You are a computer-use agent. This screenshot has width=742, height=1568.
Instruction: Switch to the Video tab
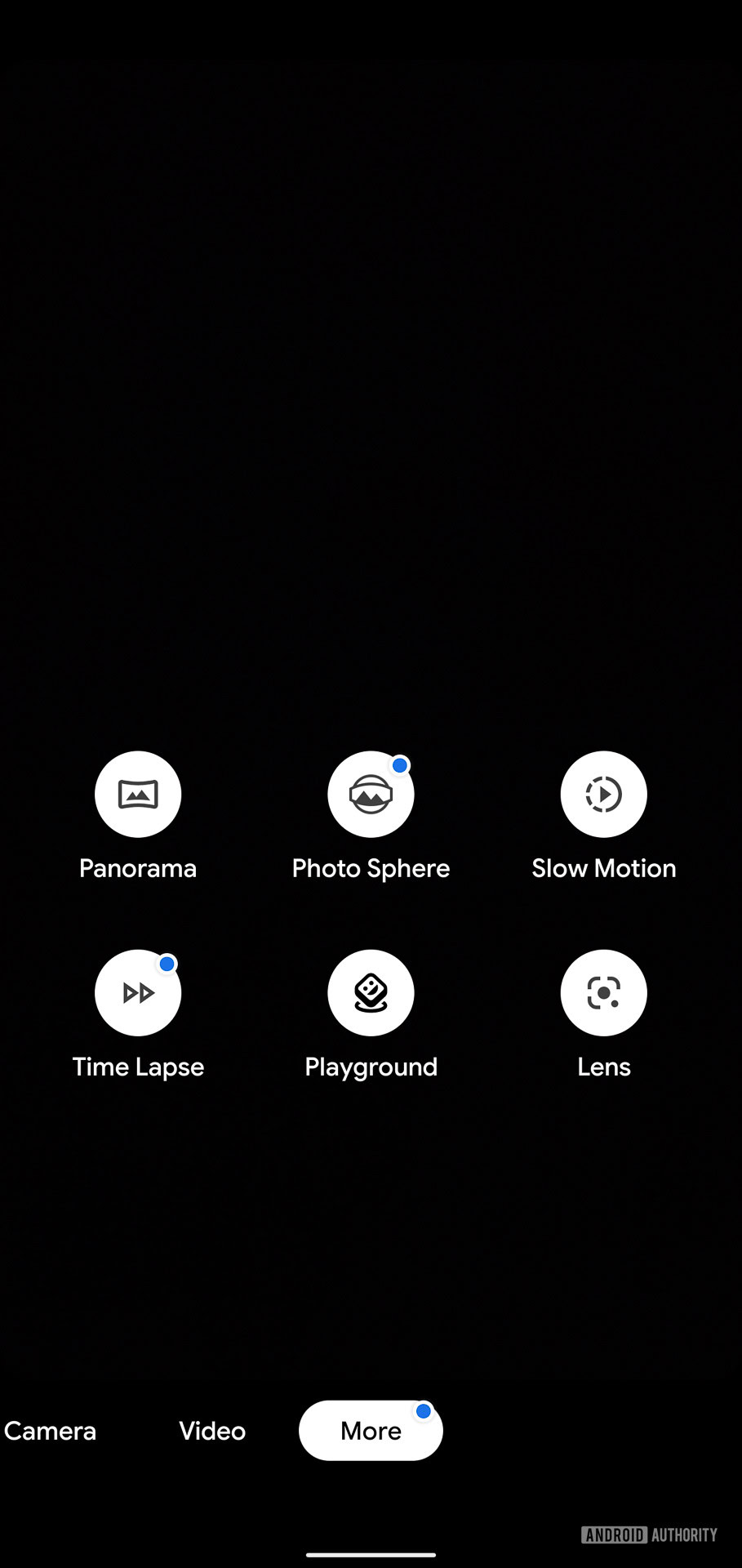pyautogui.click(x=212, y=1431)
